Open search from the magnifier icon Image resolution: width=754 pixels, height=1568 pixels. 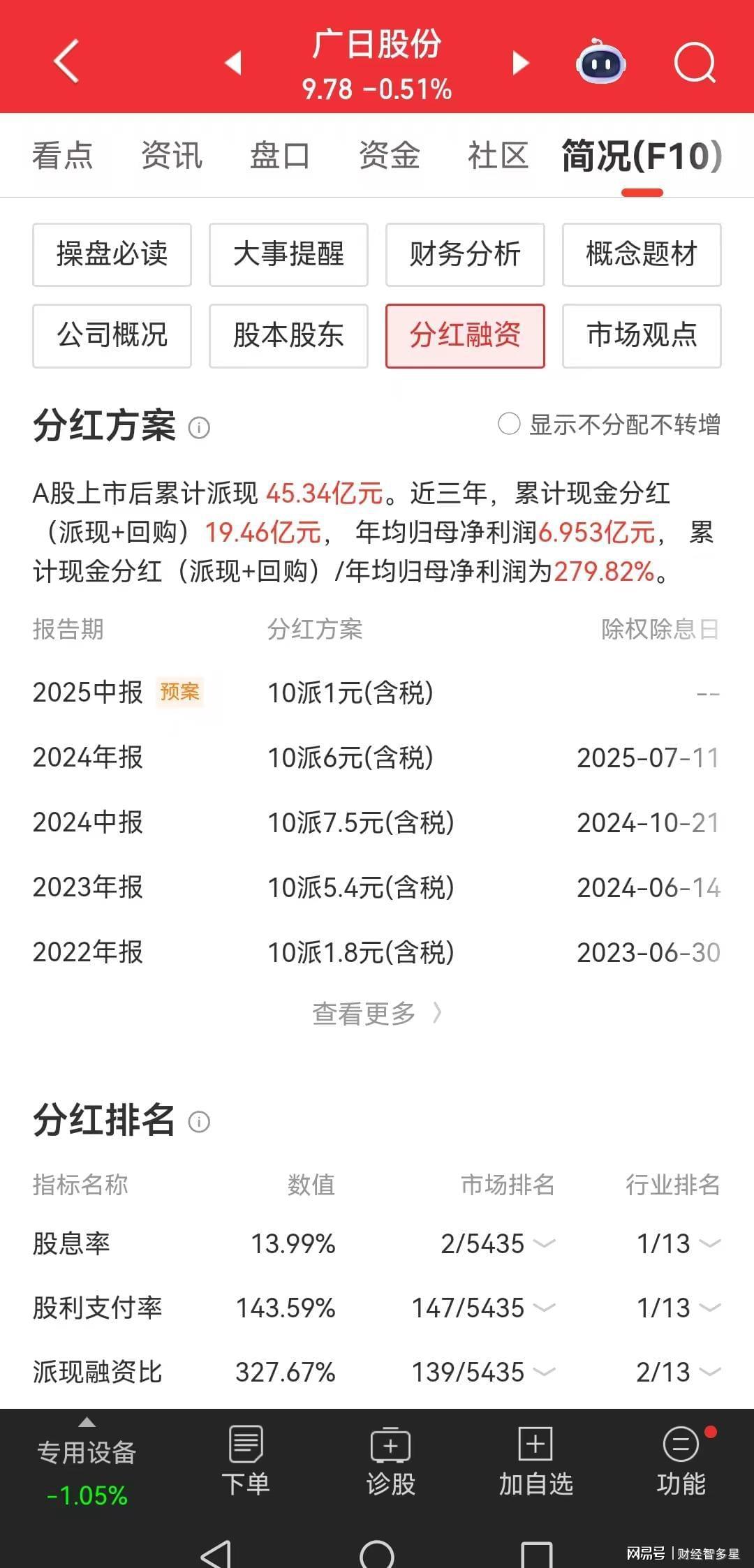pyautogui.click(x=695, y=63)
